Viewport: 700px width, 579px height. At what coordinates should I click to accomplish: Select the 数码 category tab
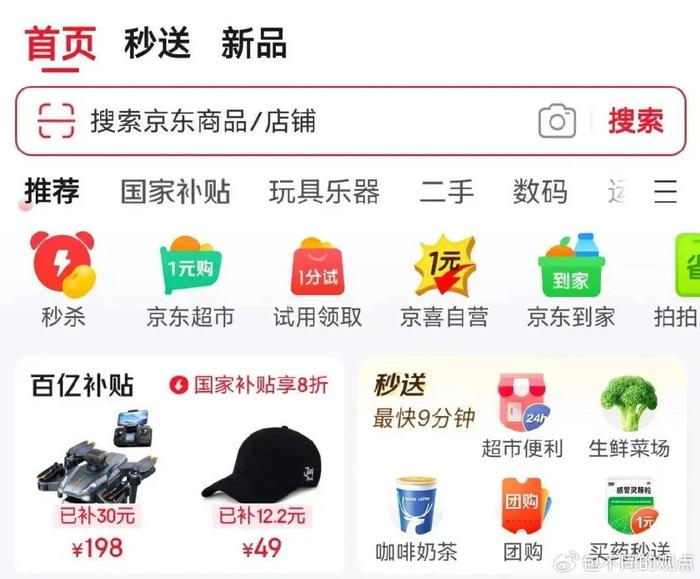[x=540, y=192]
